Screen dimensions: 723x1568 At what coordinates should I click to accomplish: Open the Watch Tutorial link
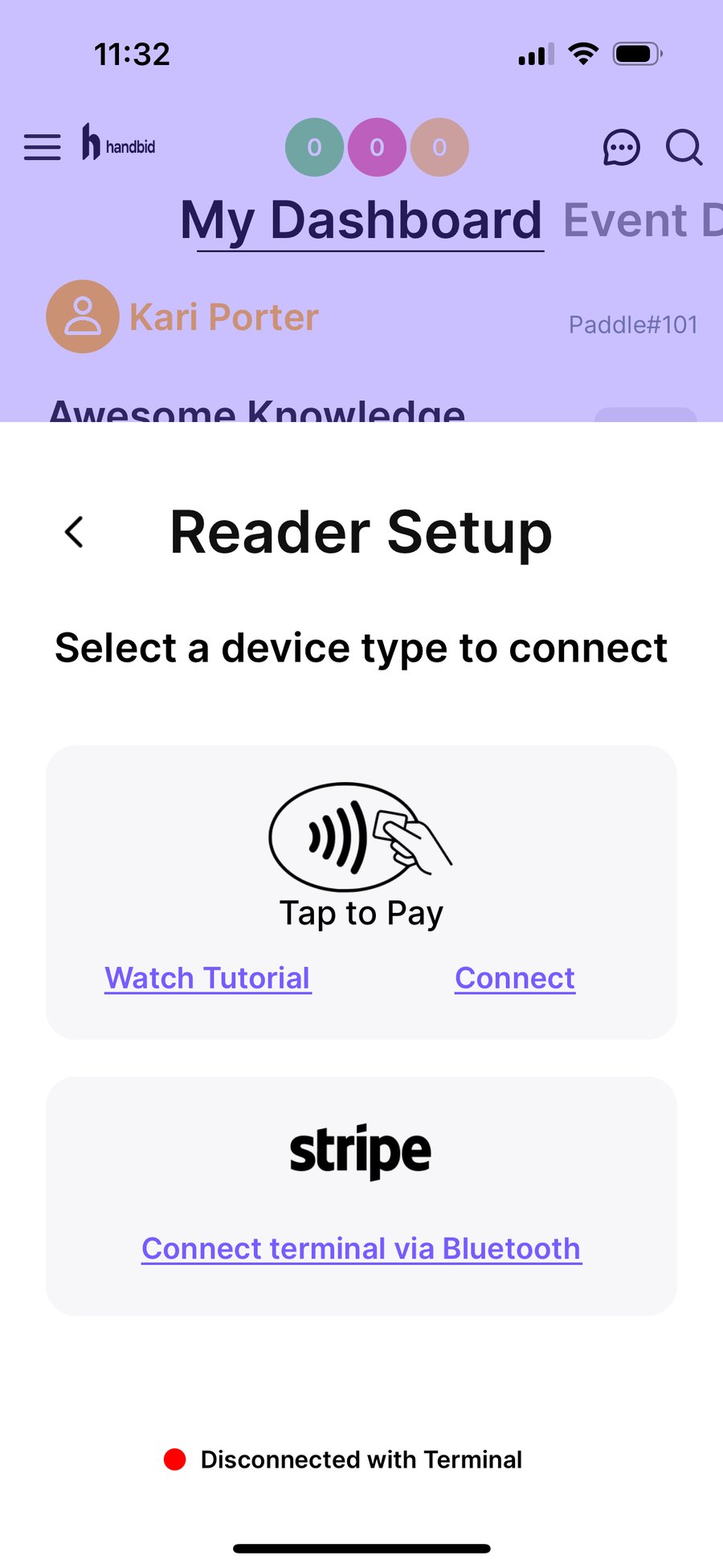[206, 977]
